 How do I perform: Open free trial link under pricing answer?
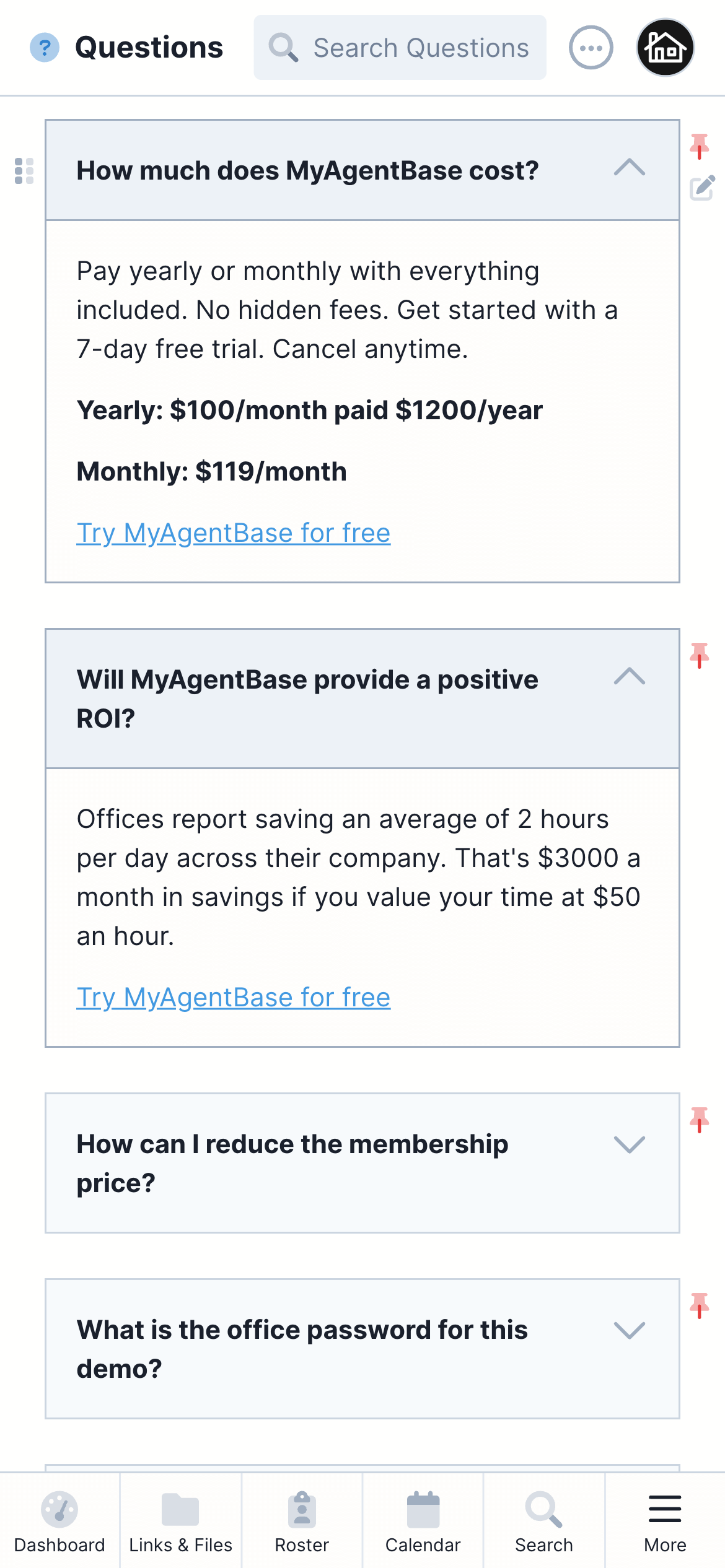[234, 533]
